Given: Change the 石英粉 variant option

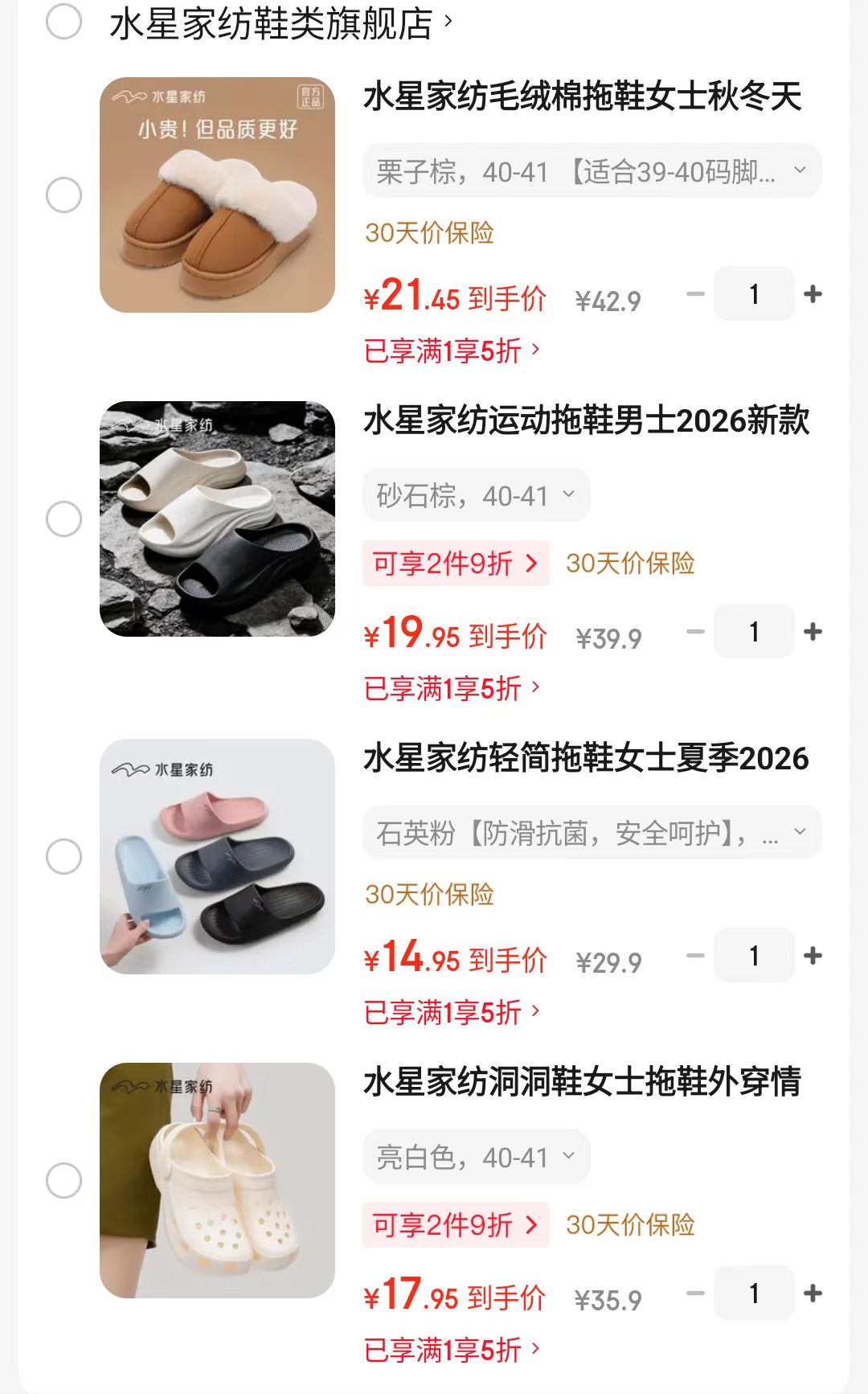Looking at the screenshot, I should pos(592,833).
